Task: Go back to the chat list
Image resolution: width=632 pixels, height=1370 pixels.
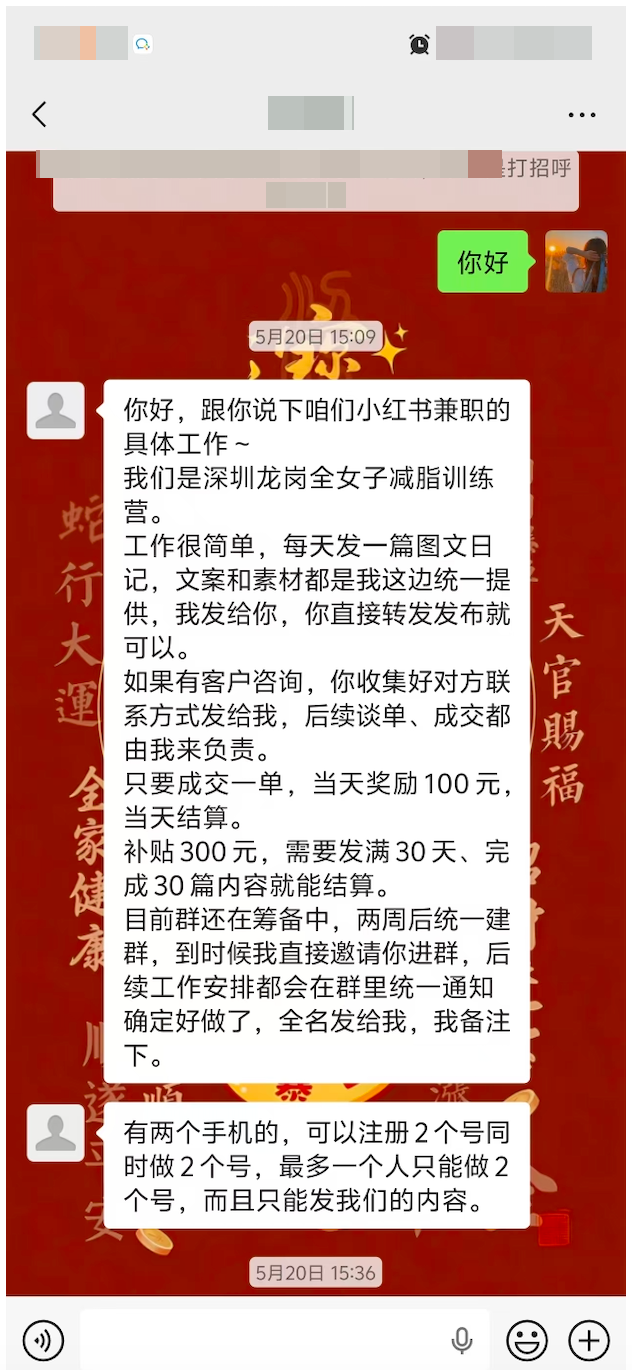Action: 40,115
